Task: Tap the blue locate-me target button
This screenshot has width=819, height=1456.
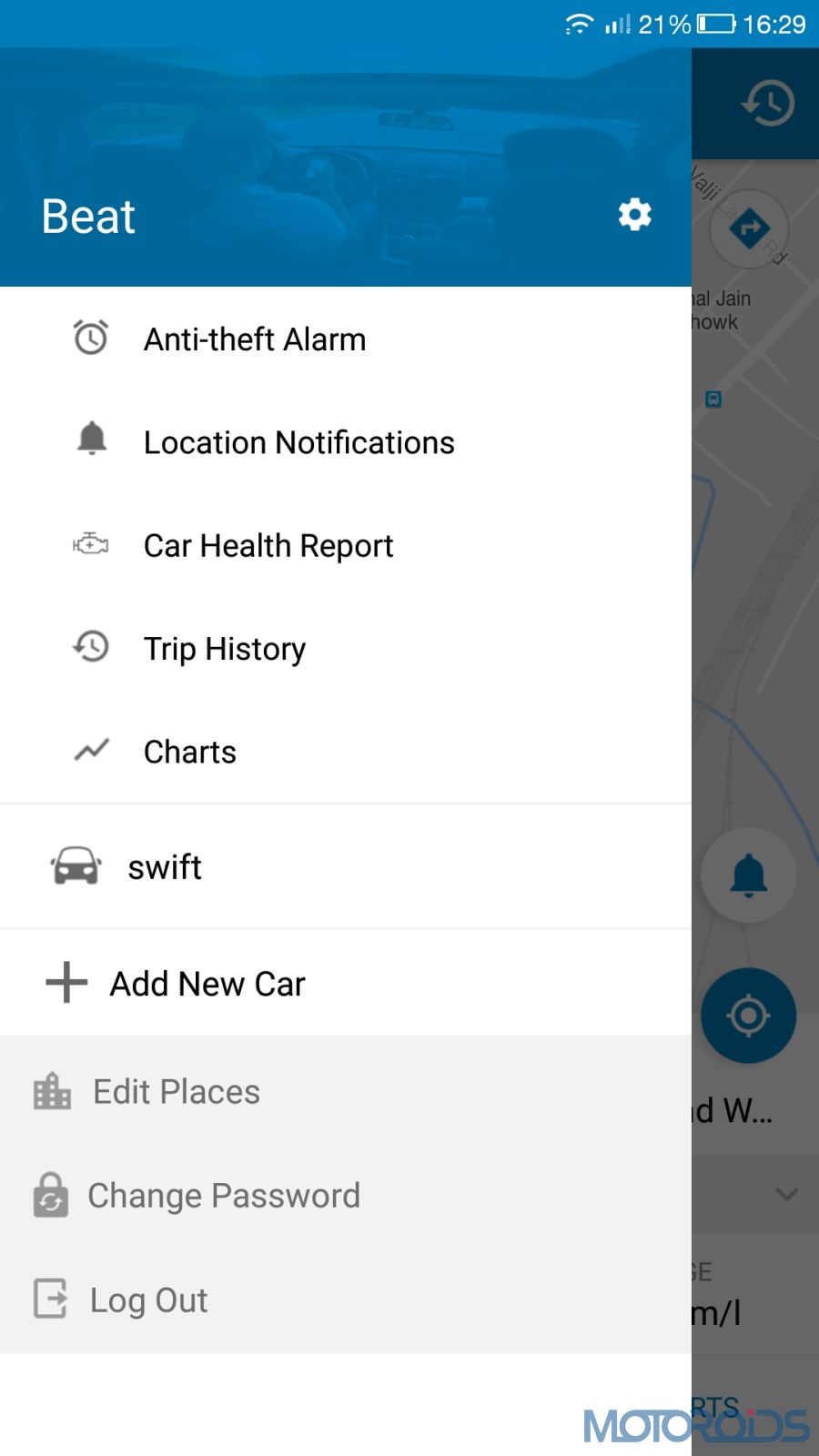Action: (x=748, y=1016)
